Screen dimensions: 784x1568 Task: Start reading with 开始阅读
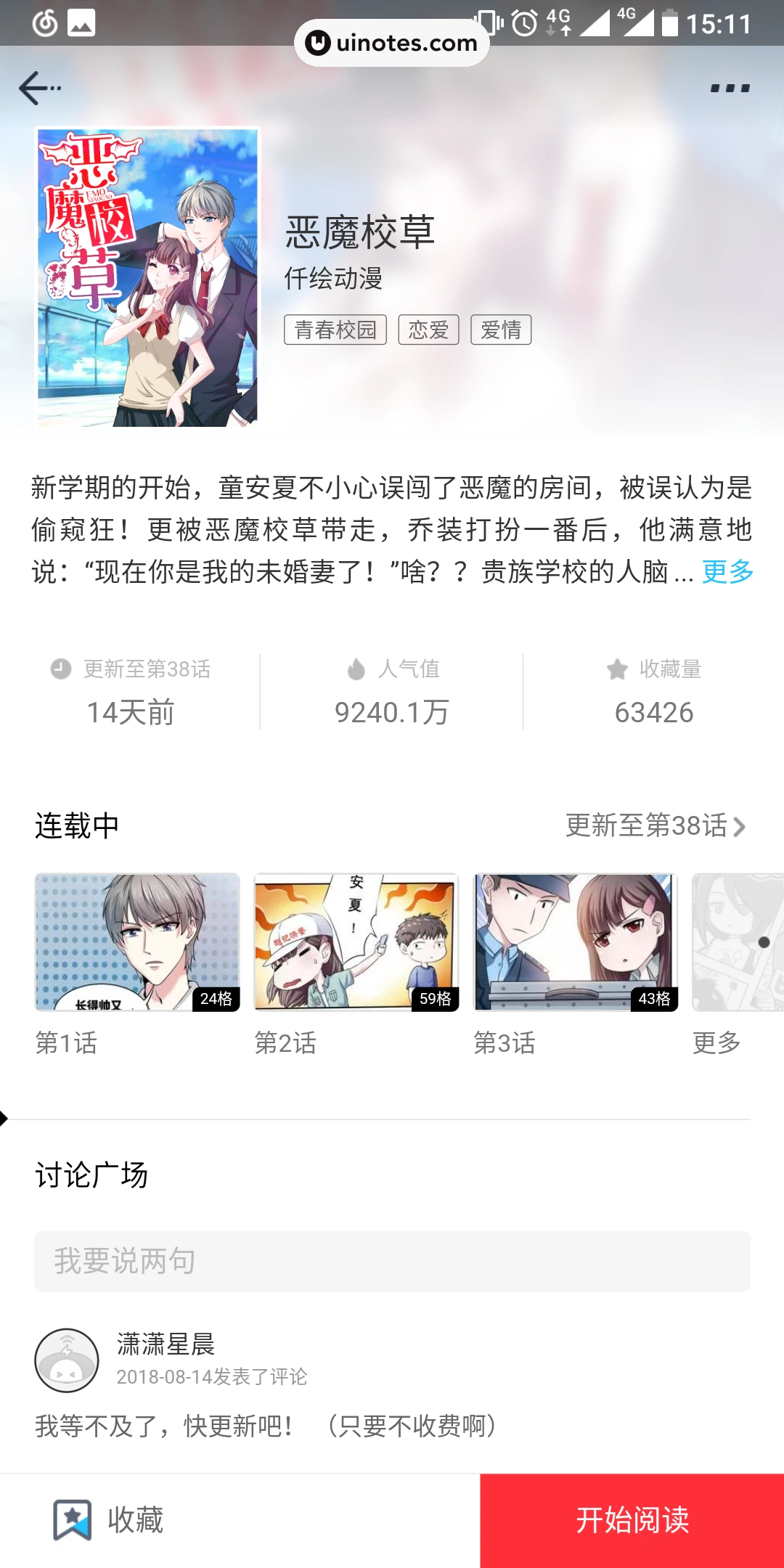tap(632, 1520)
